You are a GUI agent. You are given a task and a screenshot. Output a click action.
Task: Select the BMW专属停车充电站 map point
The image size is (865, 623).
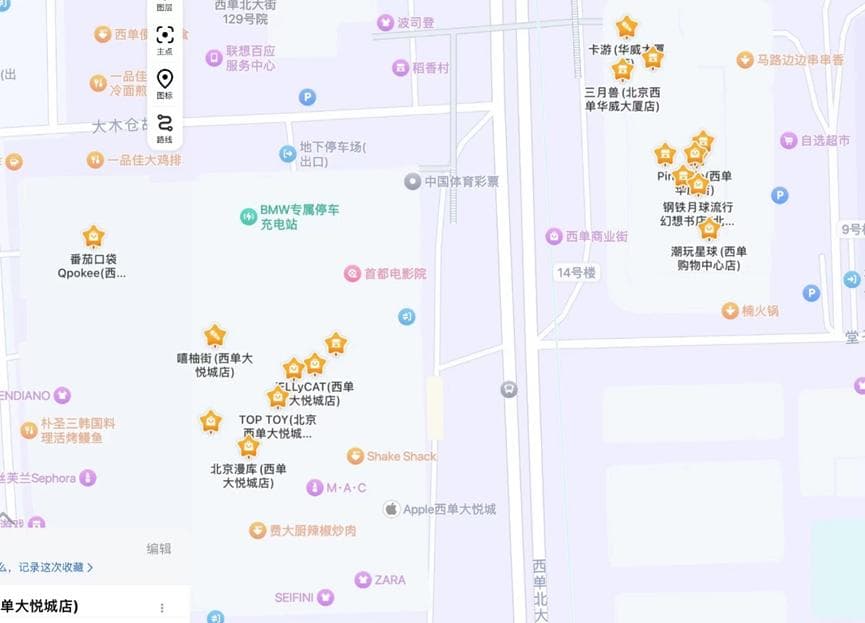248,216
